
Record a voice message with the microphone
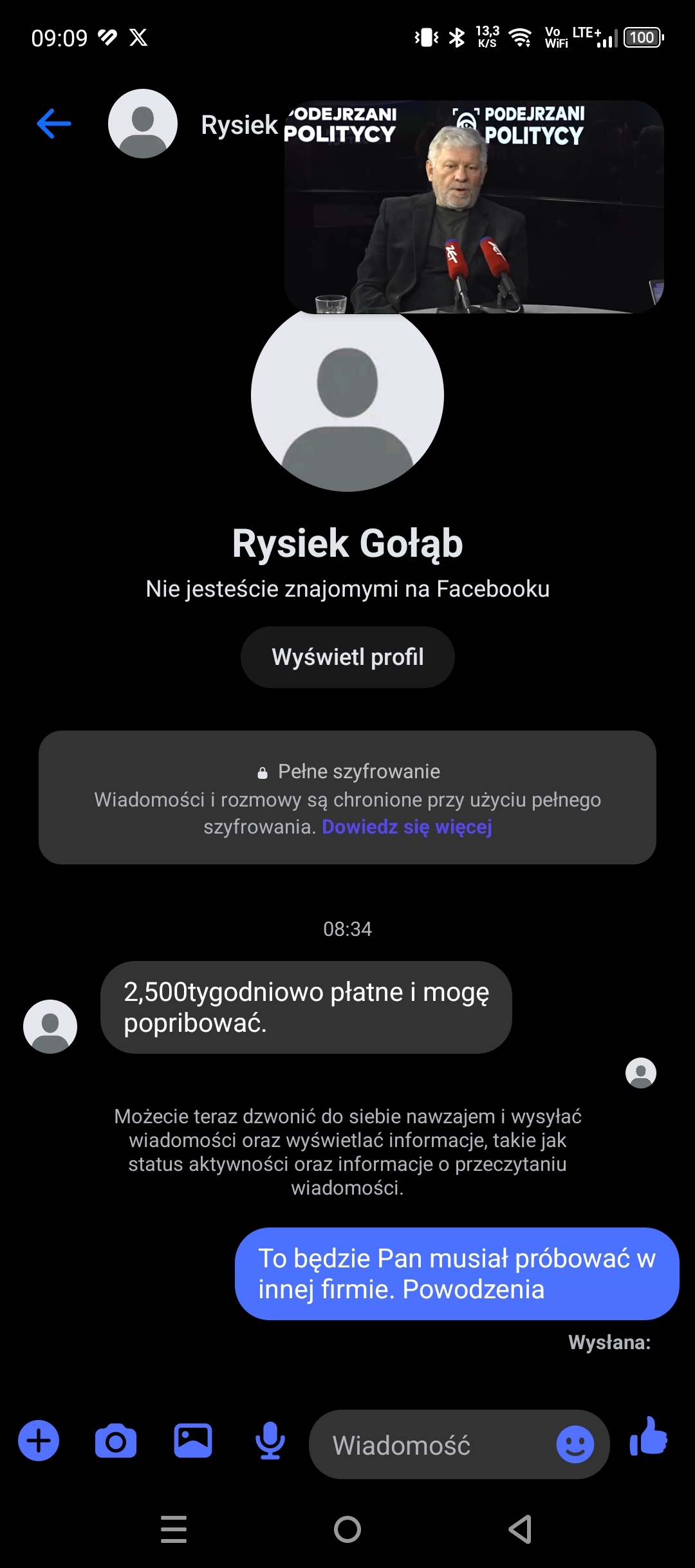(x=270, y=1441)
